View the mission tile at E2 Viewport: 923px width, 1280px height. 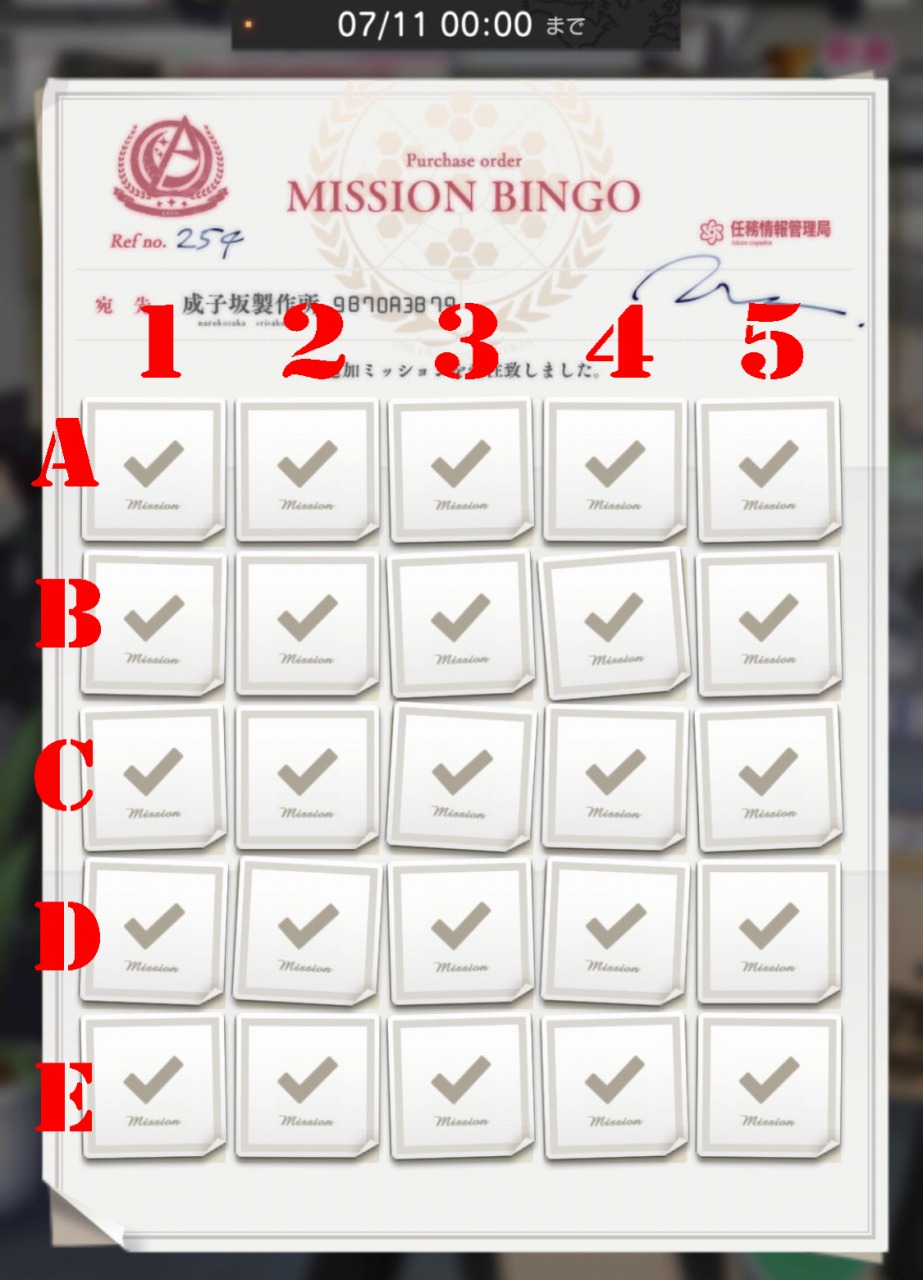click(307, 1086)
